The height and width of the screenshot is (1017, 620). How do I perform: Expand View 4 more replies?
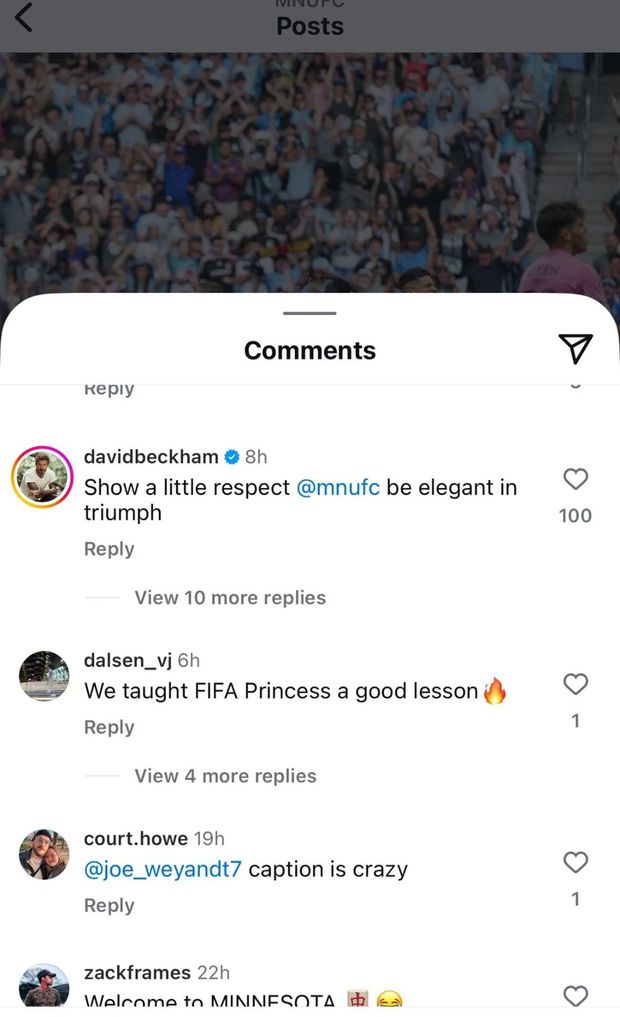(x=225, y=776)
